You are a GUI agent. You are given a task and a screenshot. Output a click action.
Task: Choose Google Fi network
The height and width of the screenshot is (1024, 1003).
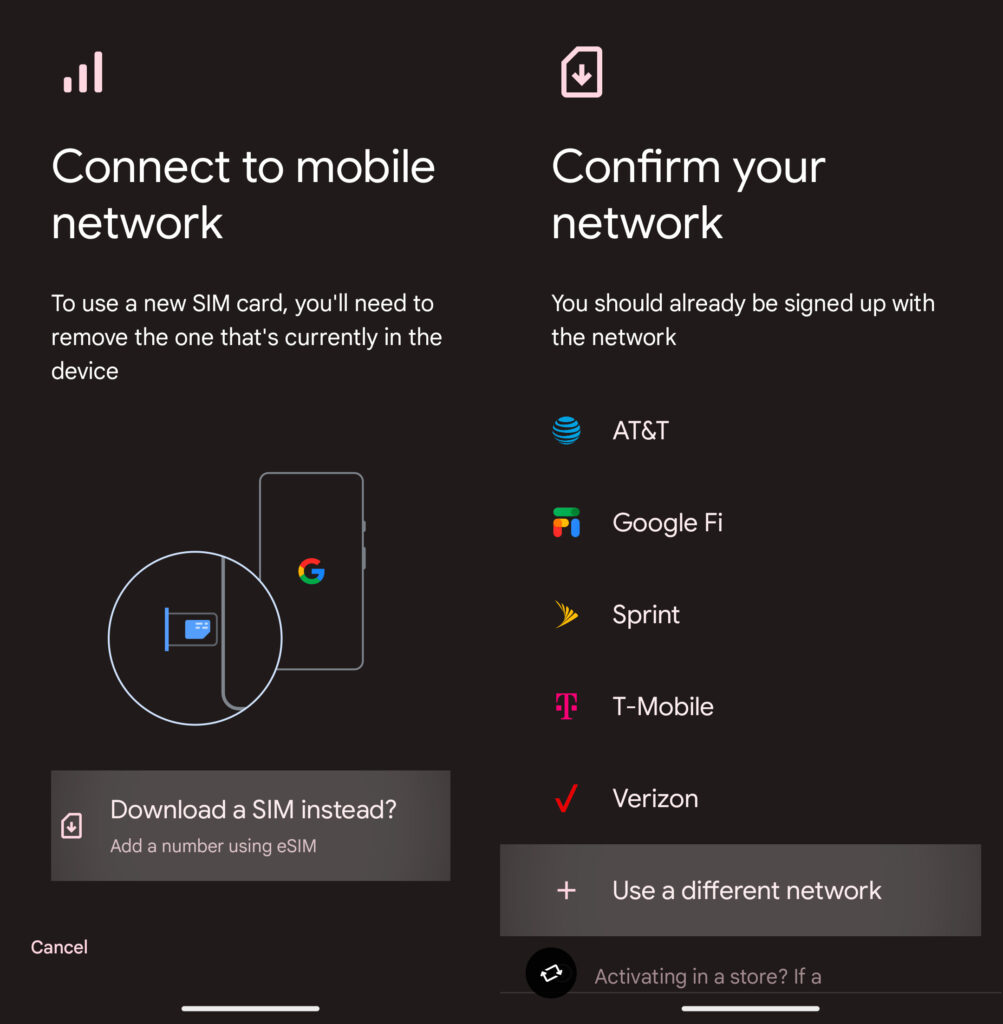tap(666, 523)
